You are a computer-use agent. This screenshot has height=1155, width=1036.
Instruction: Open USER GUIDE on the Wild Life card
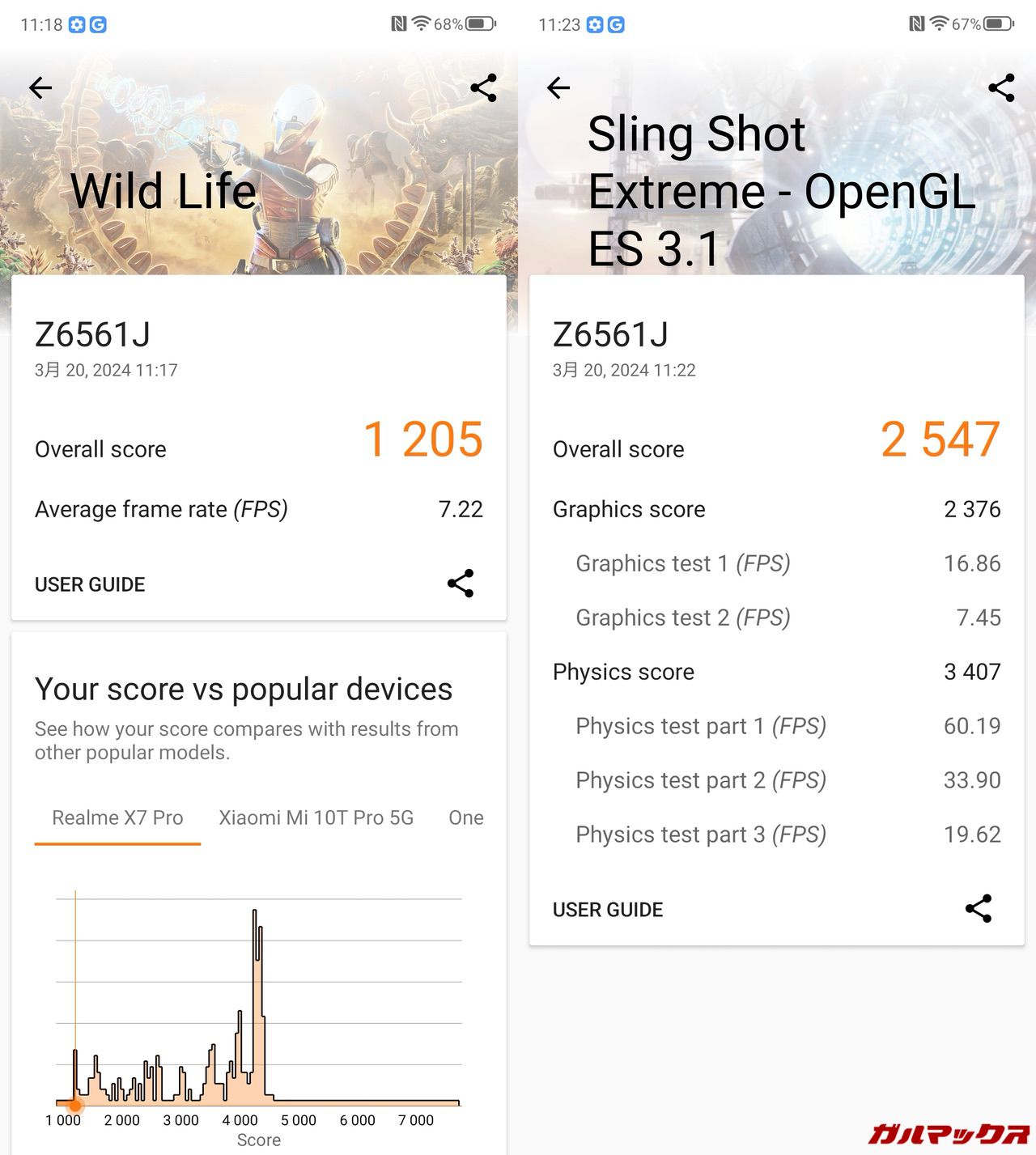pos(90,584)
